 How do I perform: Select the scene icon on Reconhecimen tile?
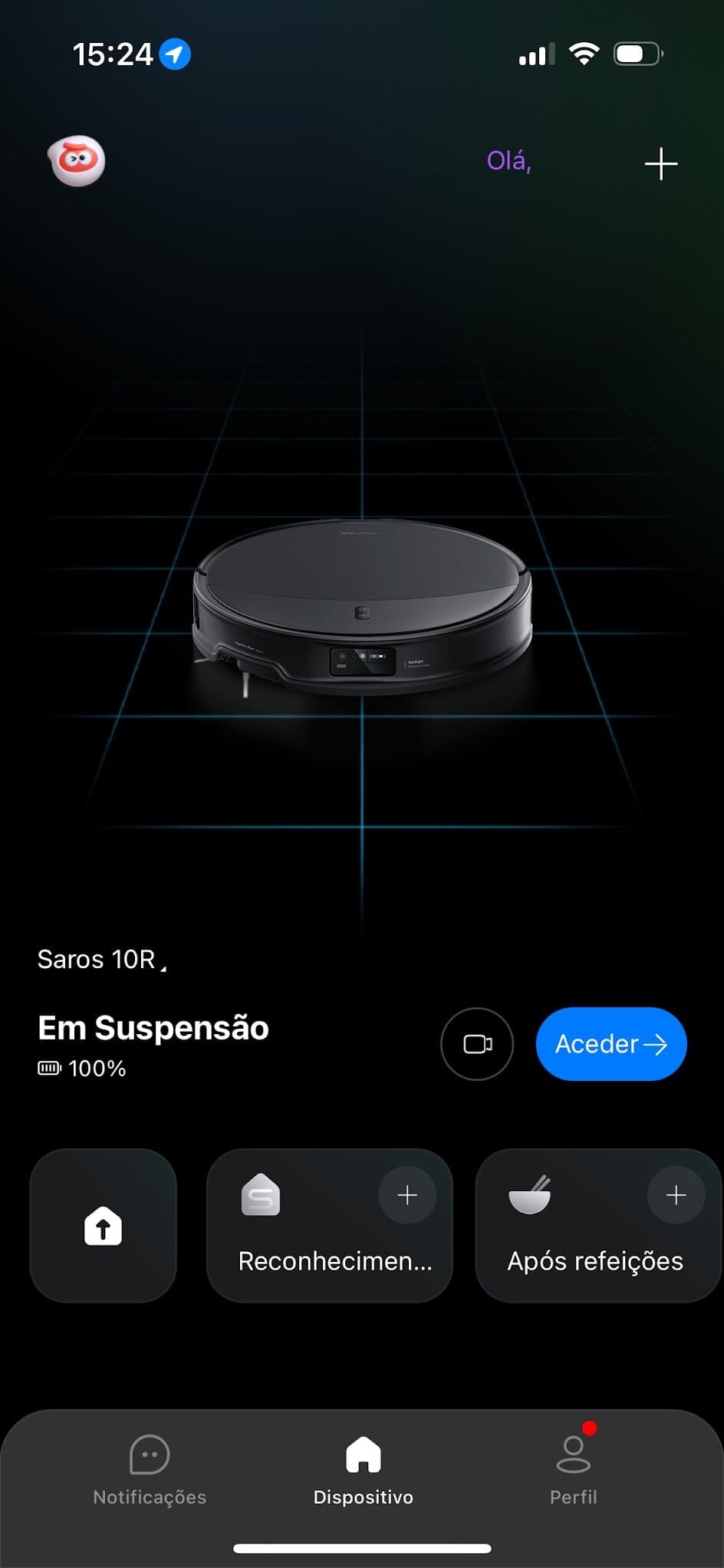[260, 1194]
